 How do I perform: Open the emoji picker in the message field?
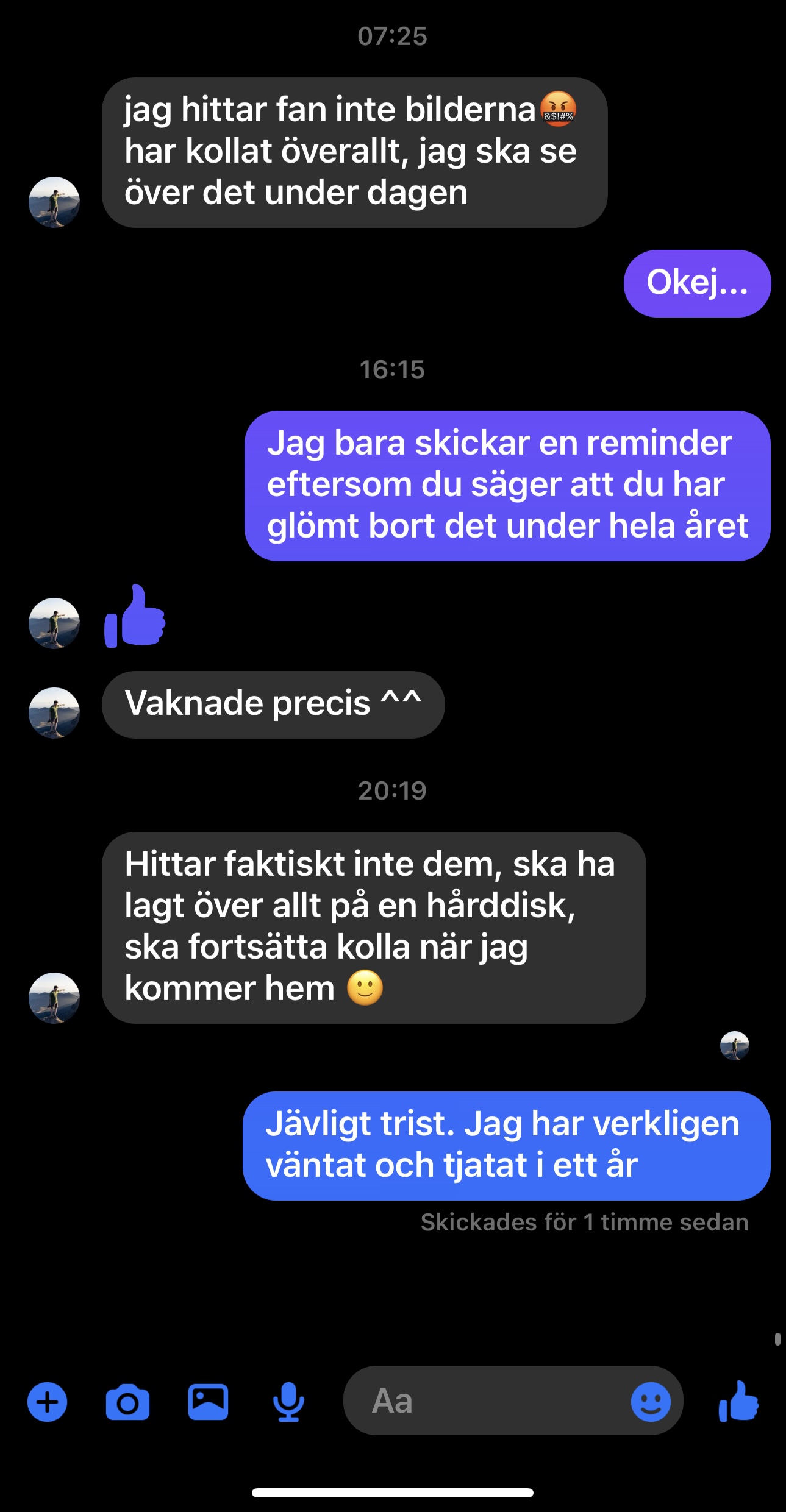click(651, 1402)
